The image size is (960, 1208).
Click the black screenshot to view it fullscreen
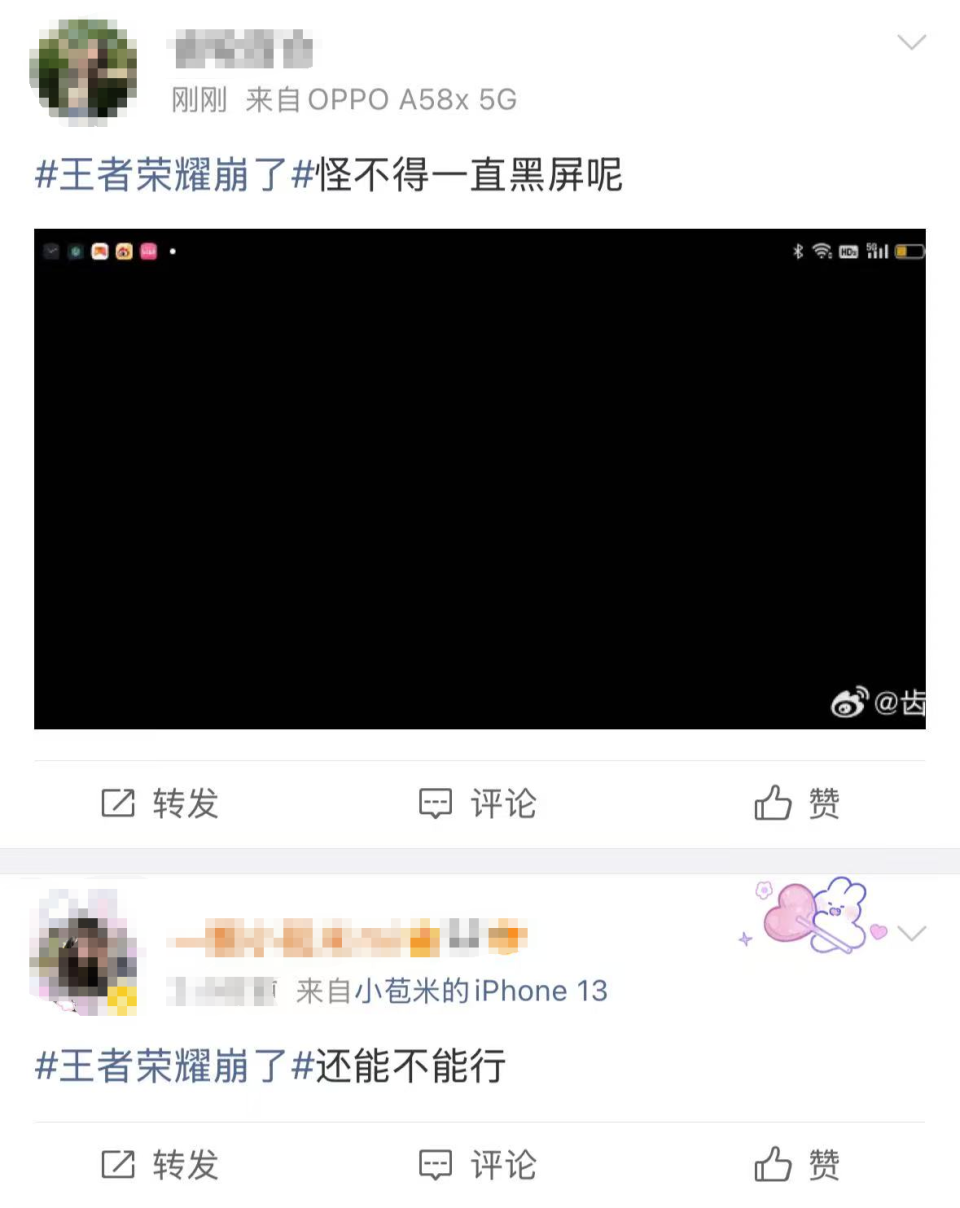[480, 480]
